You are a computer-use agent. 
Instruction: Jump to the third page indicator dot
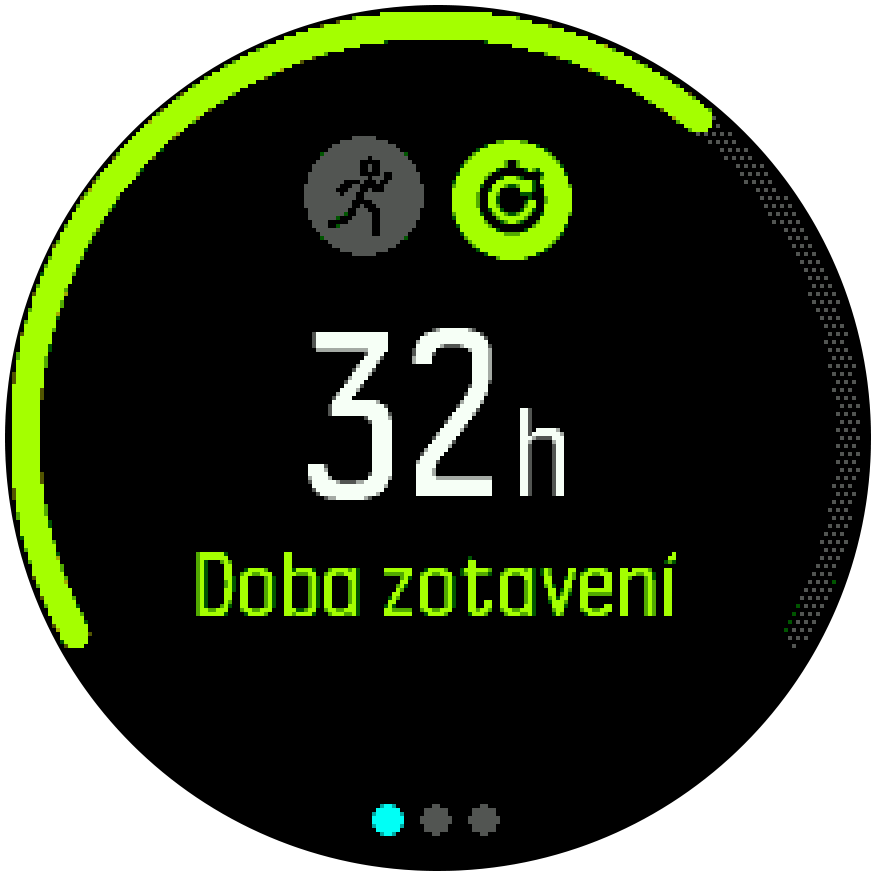coord(483,821)
